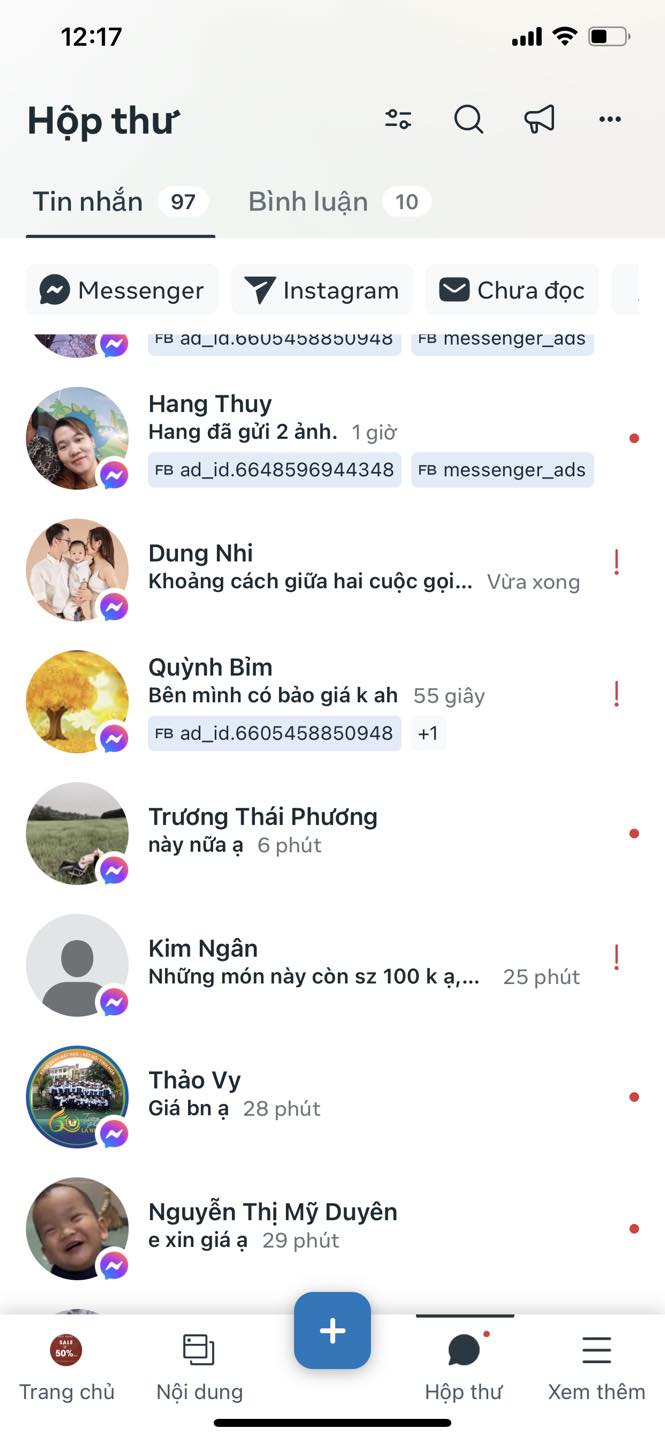Viewport: 665px width, 1440px height.
Task: Switch to the Bình luận tab
Action: tap(339, 202)
